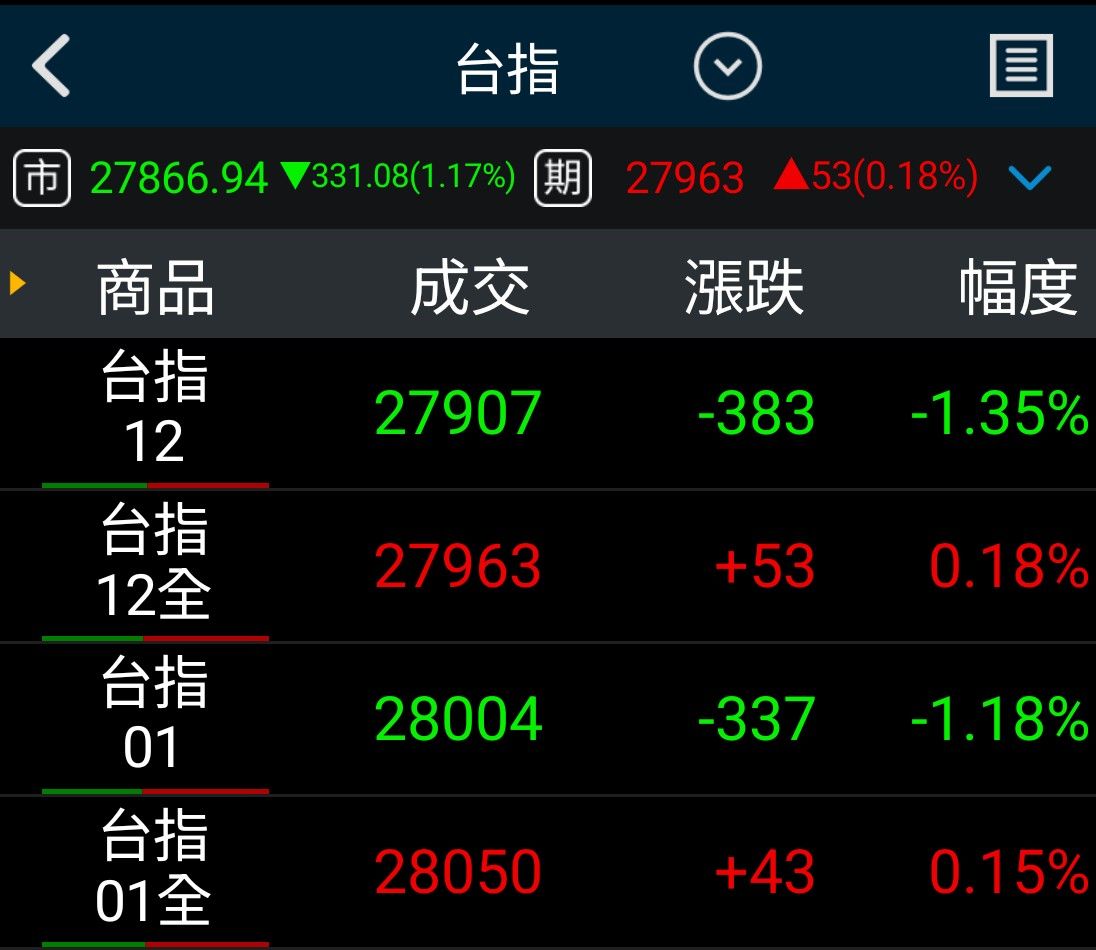Open the list menu icon
This screenshot has height=950, width=1096.
point(1021,67)
